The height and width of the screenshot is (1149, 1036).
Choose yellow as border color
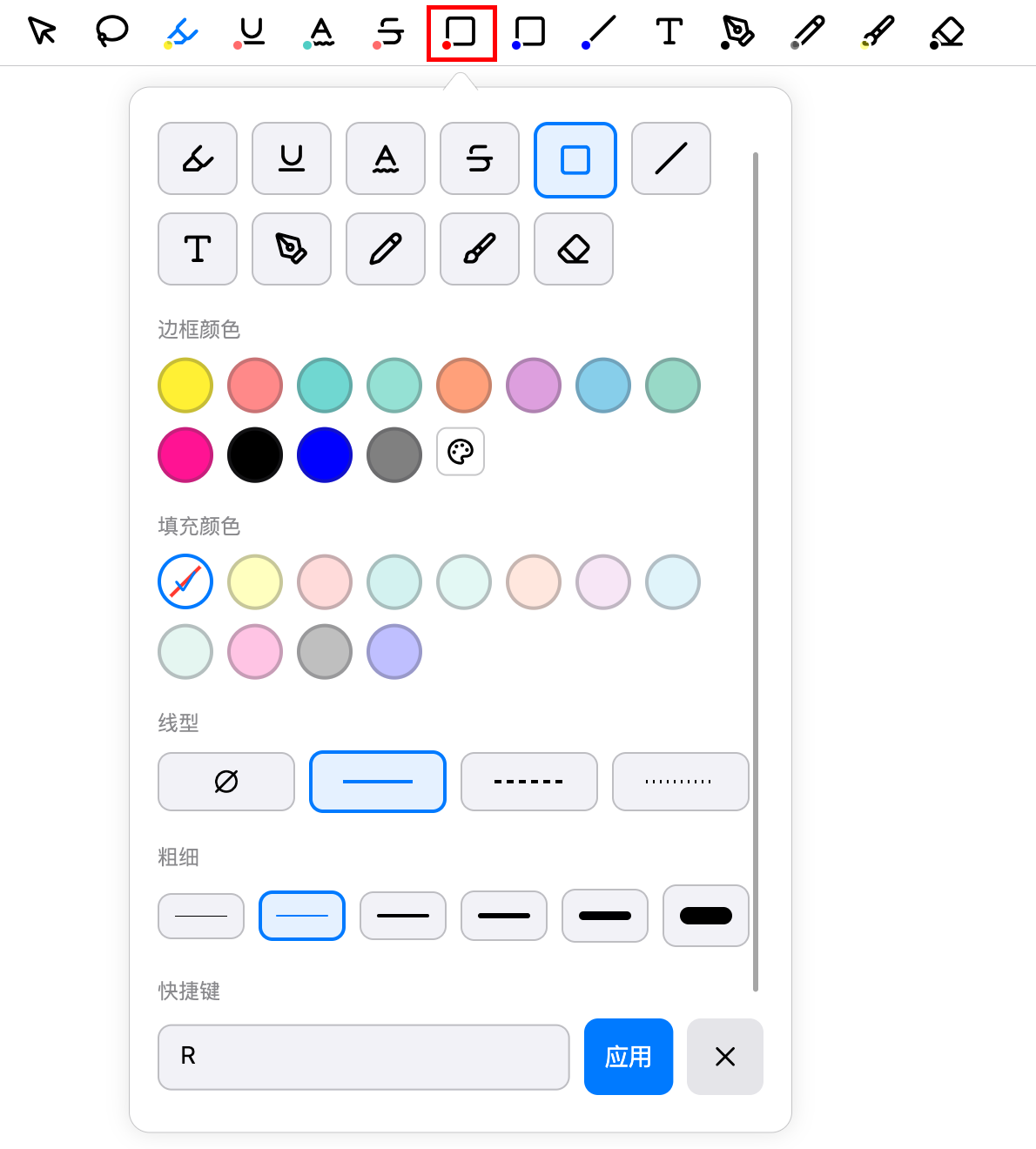[x=185, y=385]
